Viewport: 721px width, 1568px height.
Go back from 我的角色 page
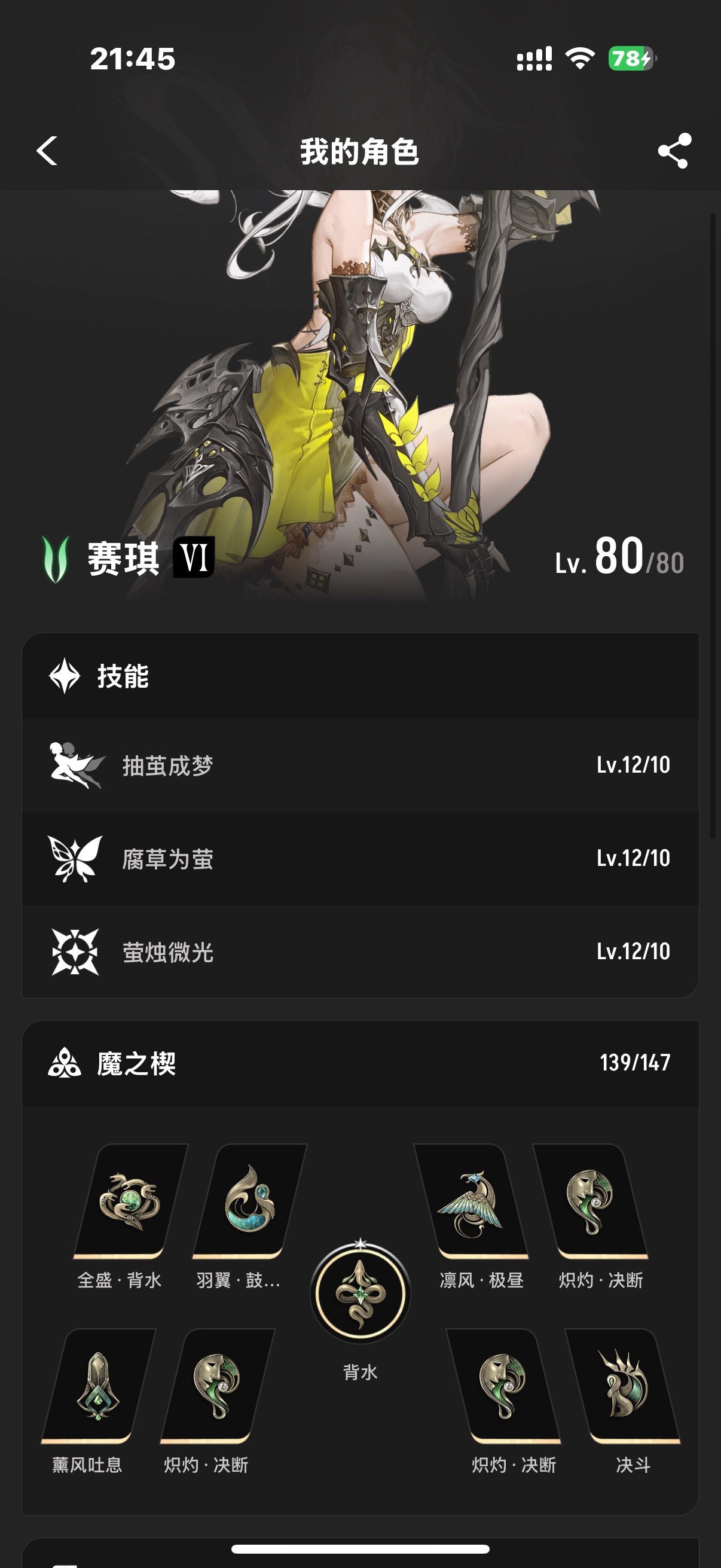tap(47, 151)
